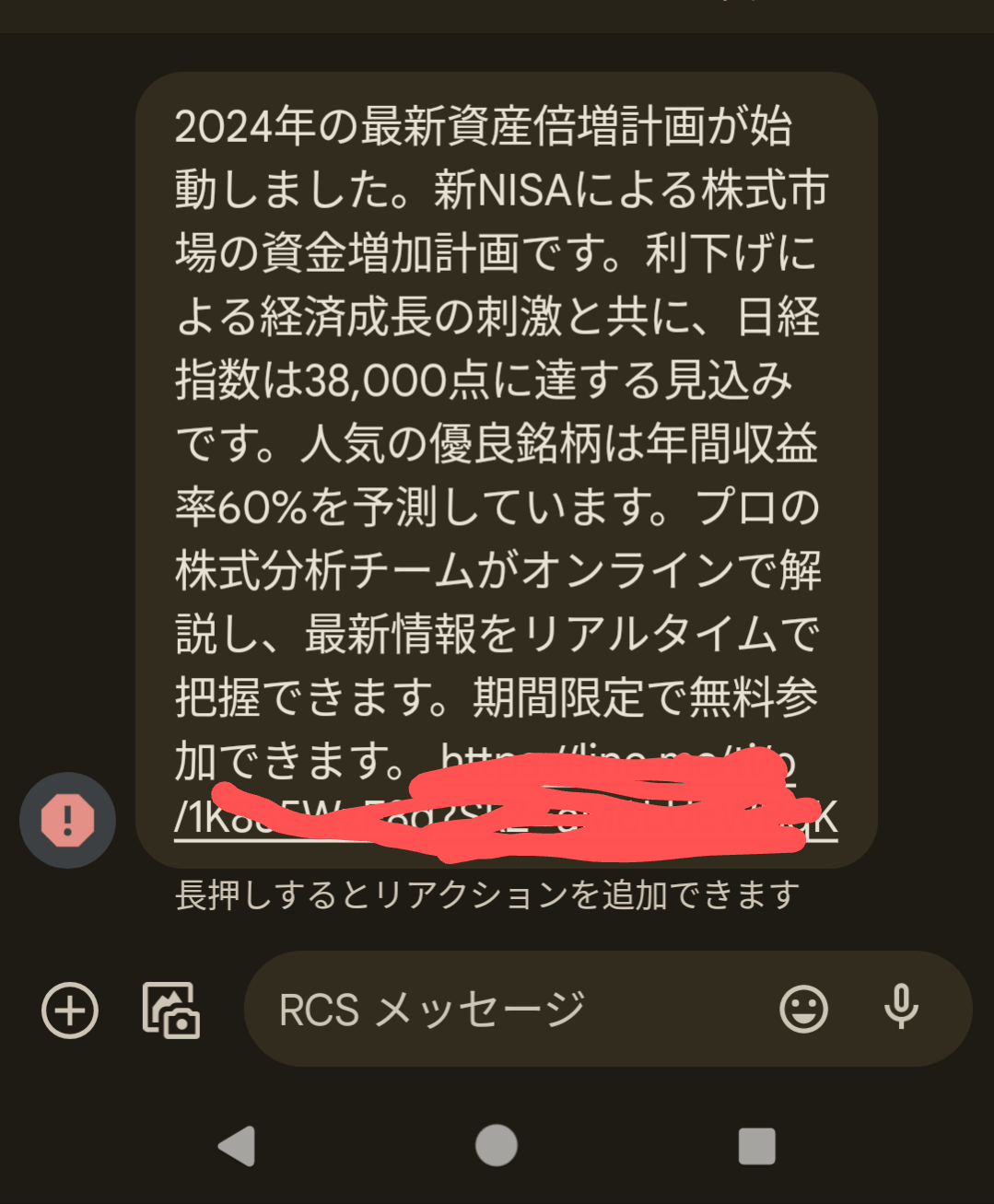Tap the red spam warning icon
This screenshot has height=1204, width=994.
pos(67,819)
